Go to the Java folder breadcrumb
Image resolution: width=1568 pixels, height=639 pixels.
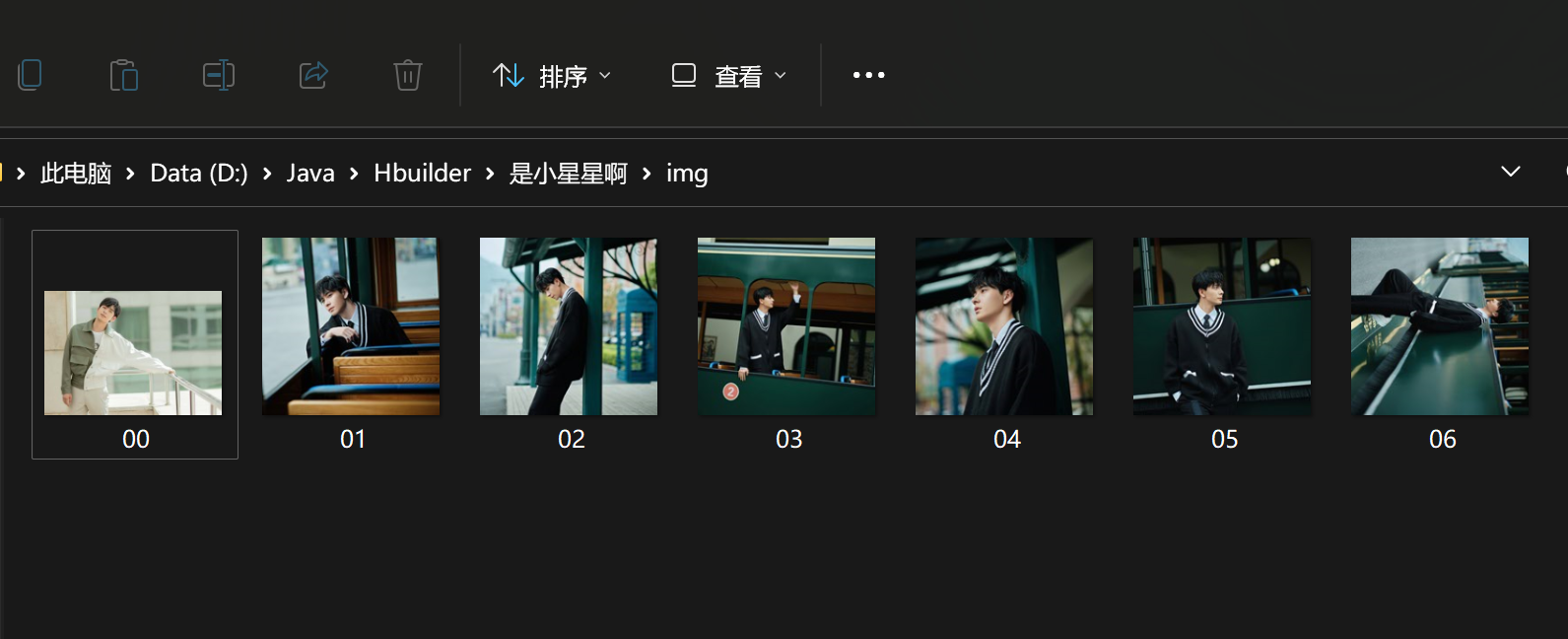310,174
